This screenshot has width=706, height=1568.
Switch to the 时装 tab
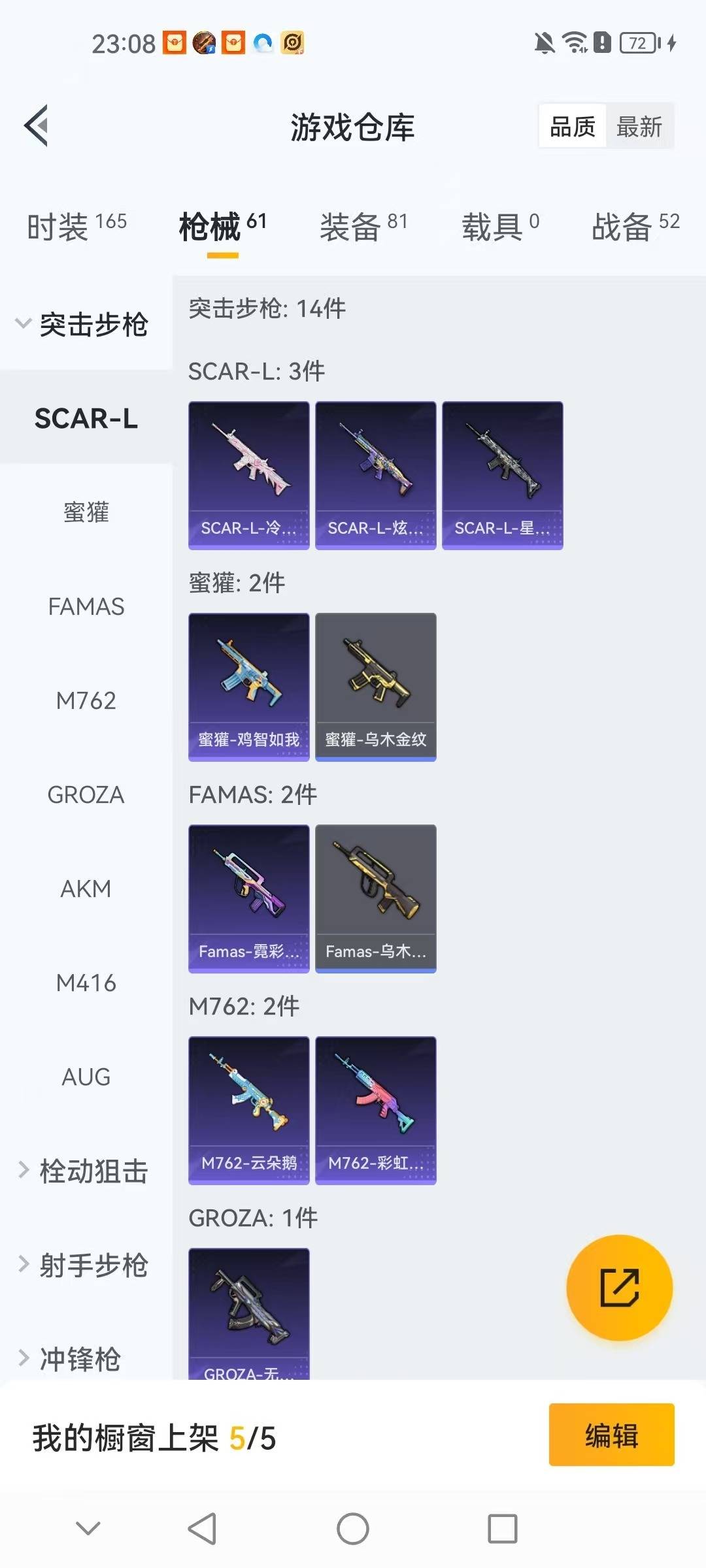point(76,227)
